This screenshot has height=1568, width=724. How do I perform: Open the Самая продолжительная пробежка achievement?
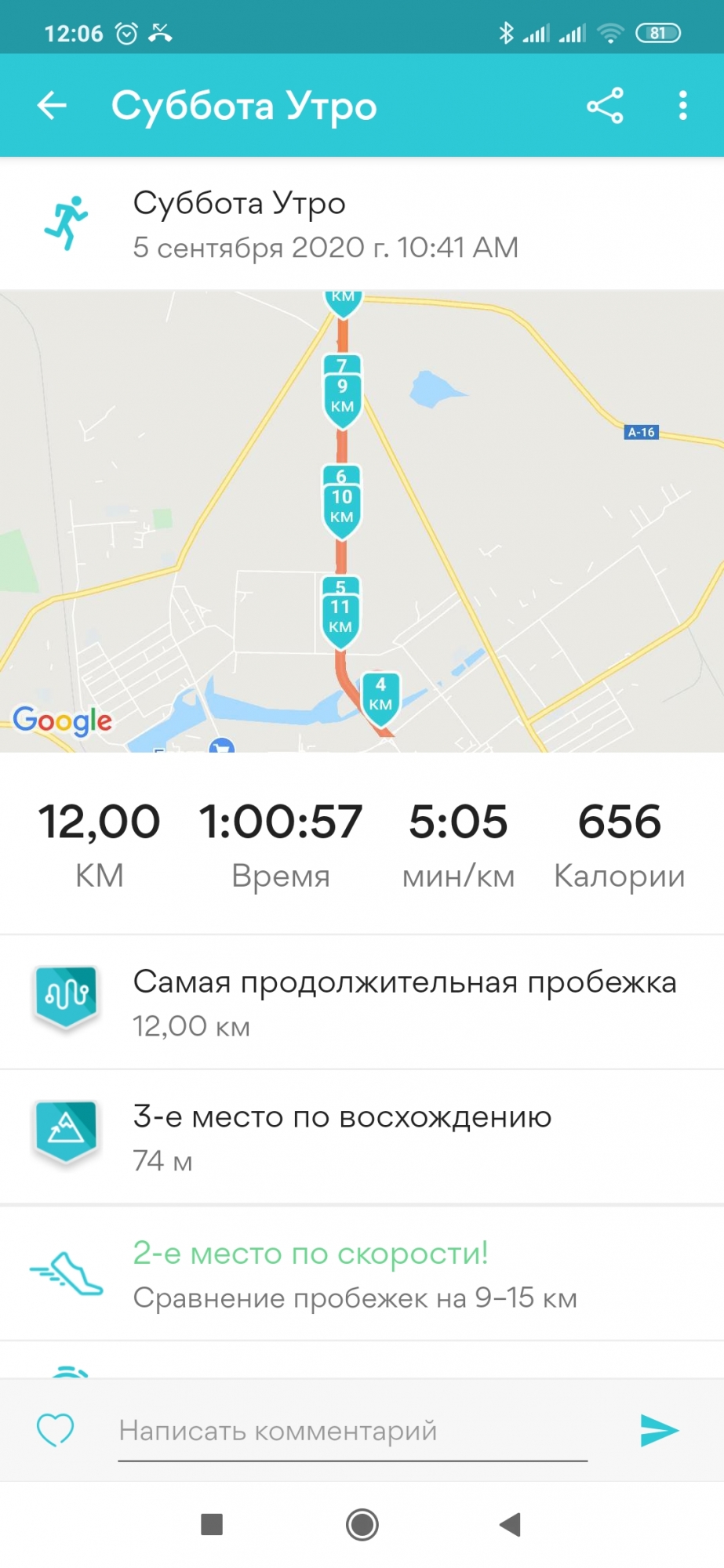coord(362,1002)
